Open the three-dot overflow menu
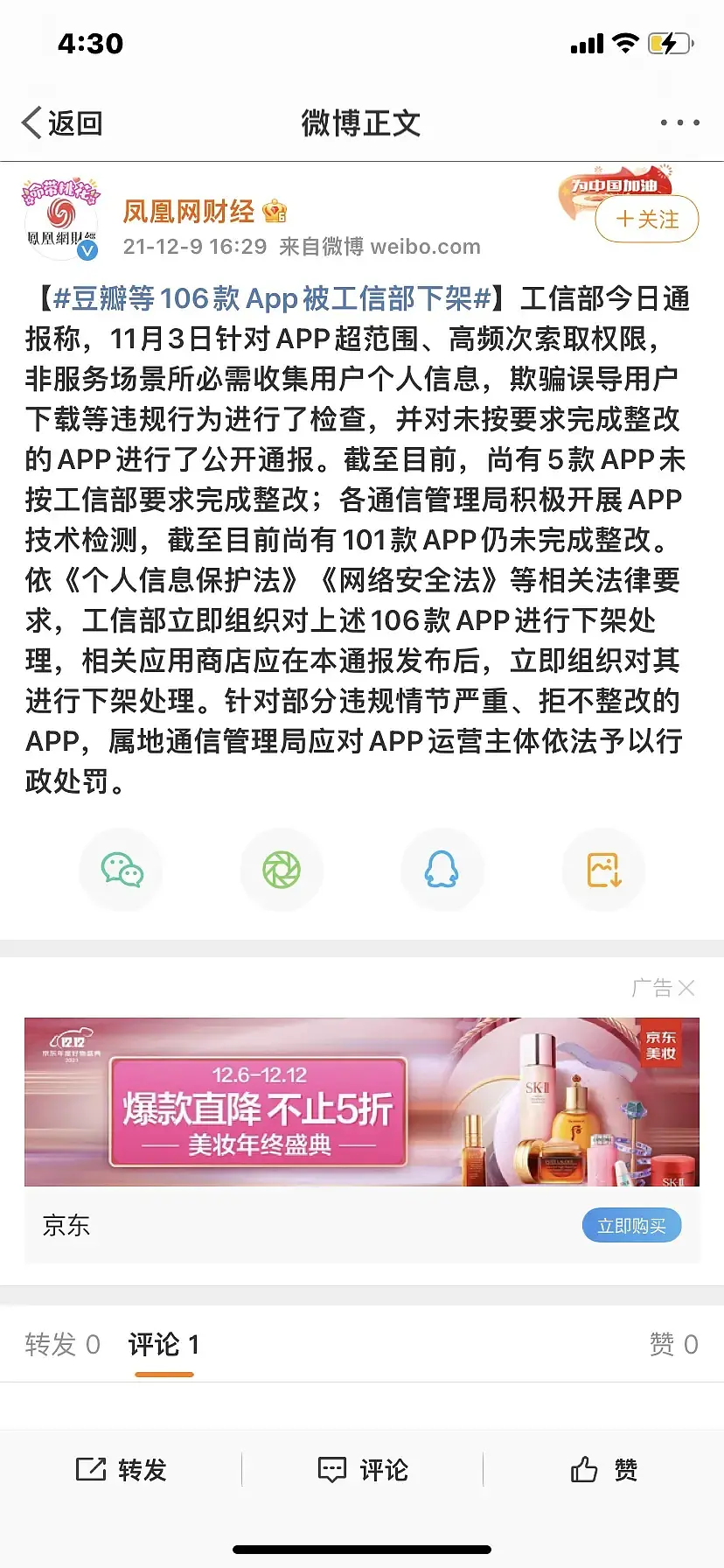Viewport: 724px width, 1568px height. [679, 123]
